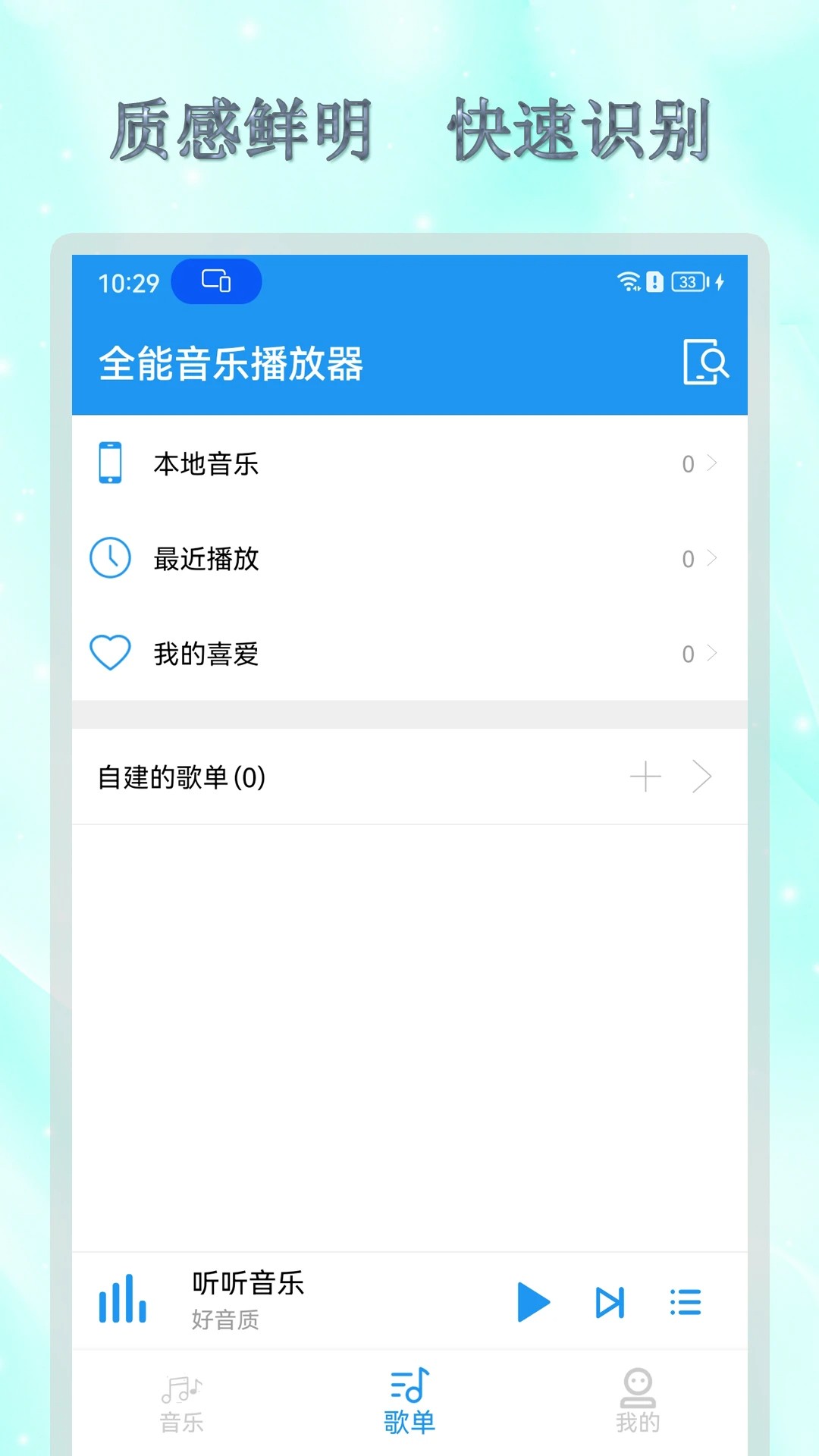Toggle favorite status via the heart outline
819x1456 pixels.
pyautogui.click(x=111, y=654)
